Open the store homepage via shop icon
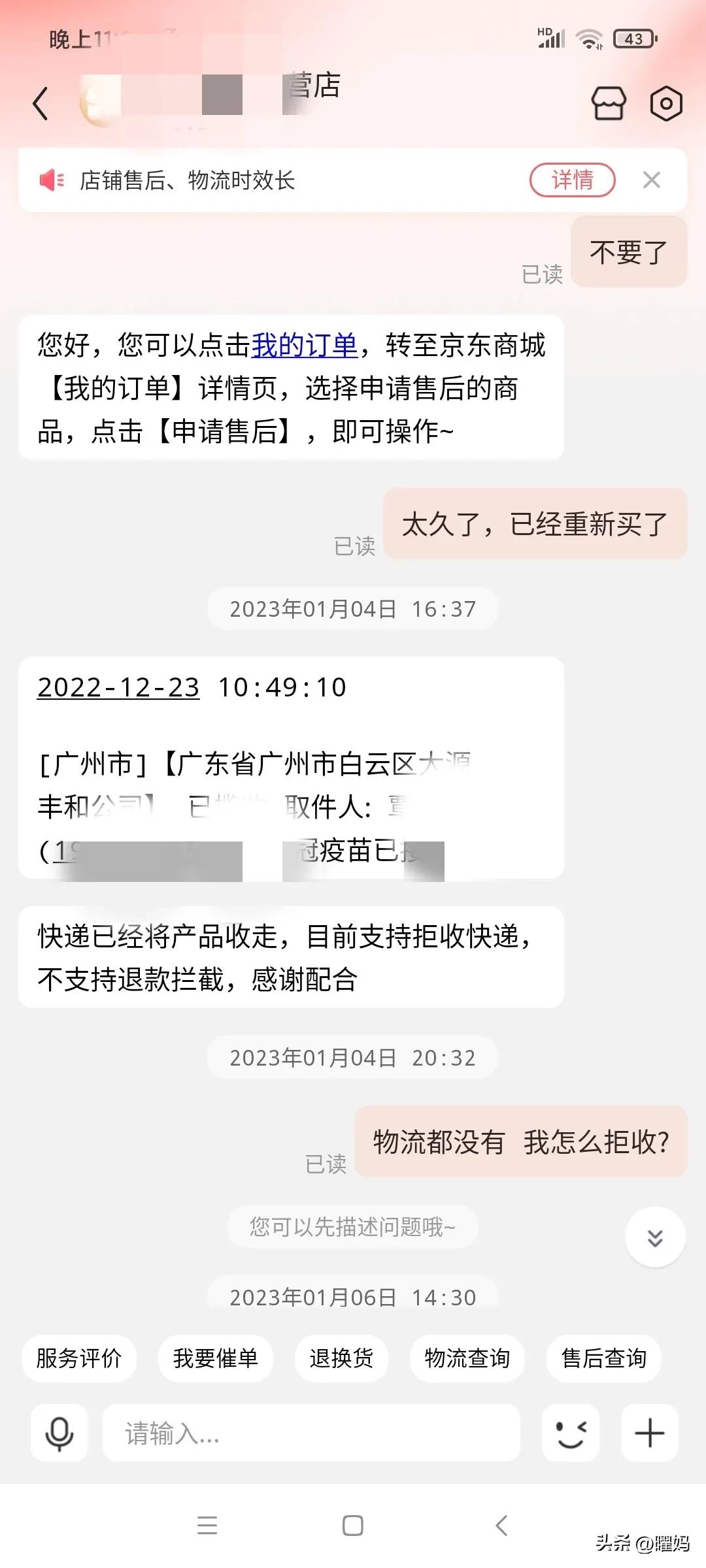 (x=610, y=104)
